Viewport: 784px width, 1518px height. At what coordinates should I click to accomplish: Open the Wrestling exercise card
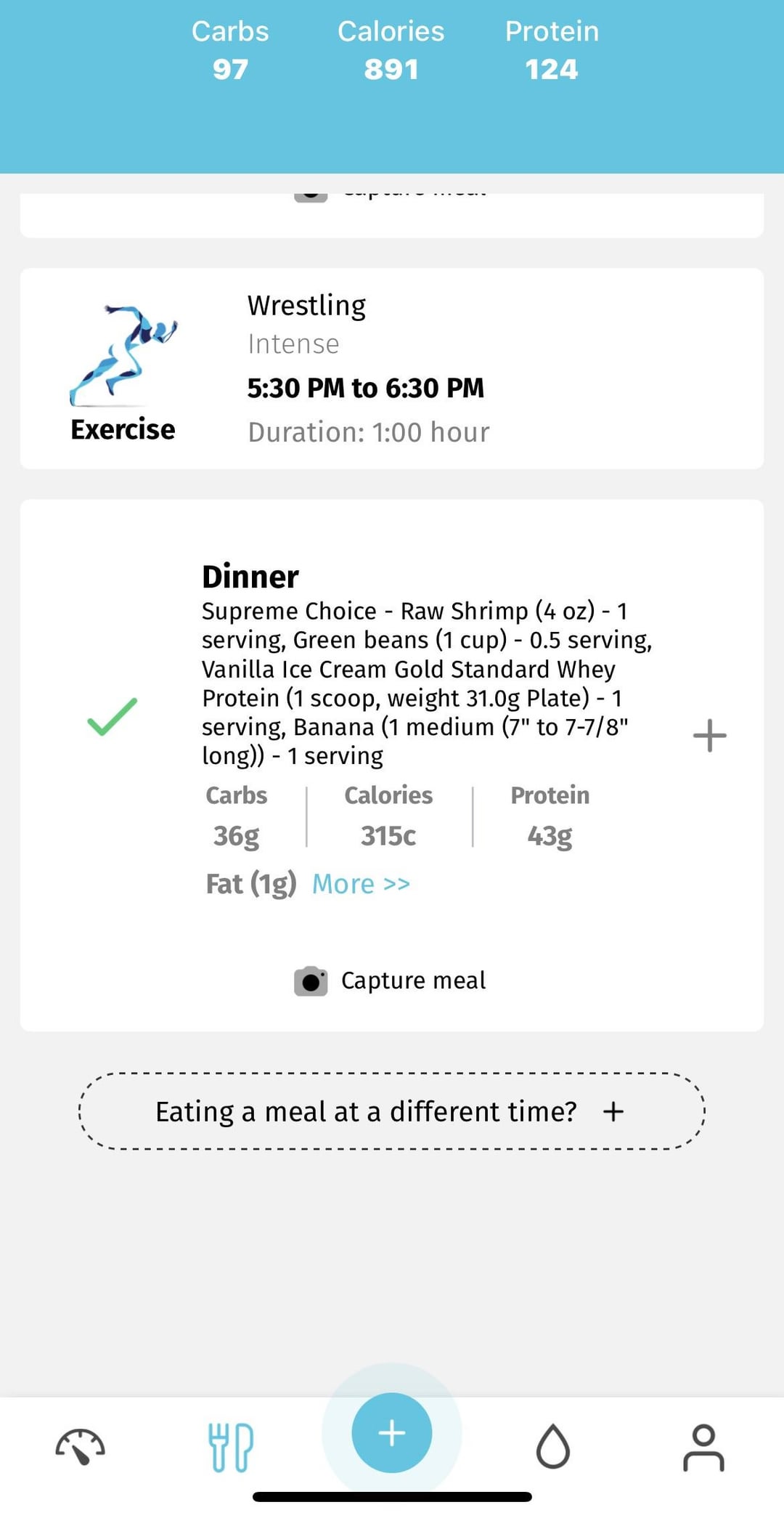392,368
